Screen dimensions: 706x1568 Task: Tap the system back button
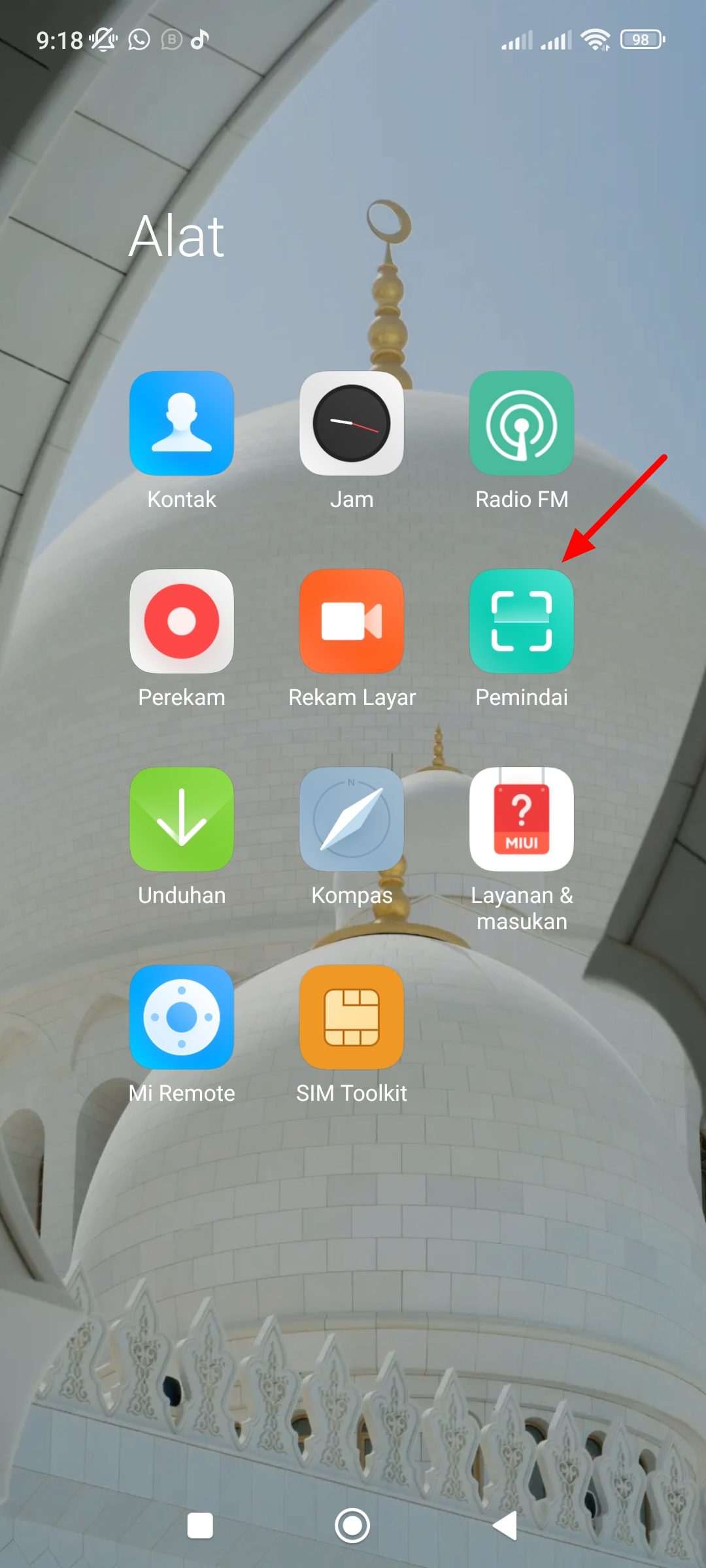[505, 1526]
